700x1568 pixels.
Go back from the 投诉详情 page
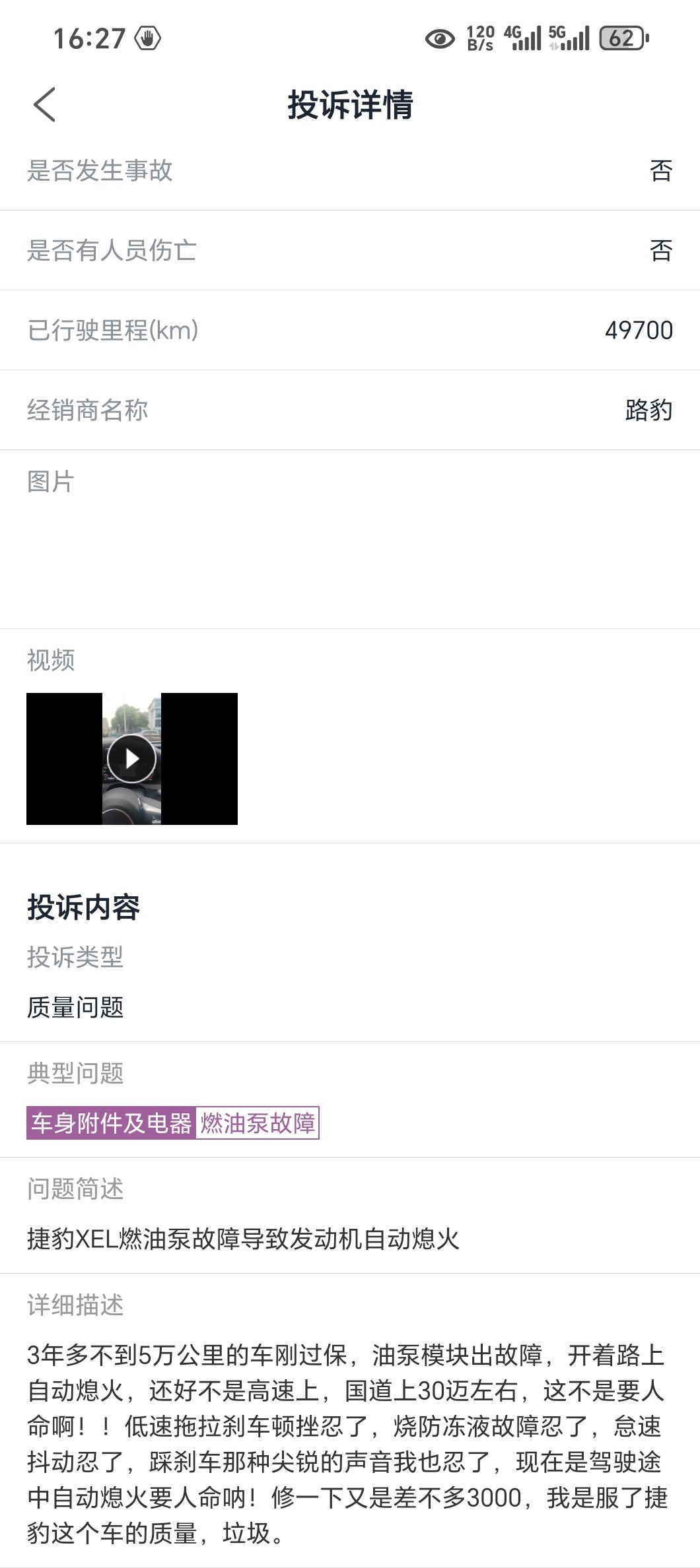pos(44,105)
